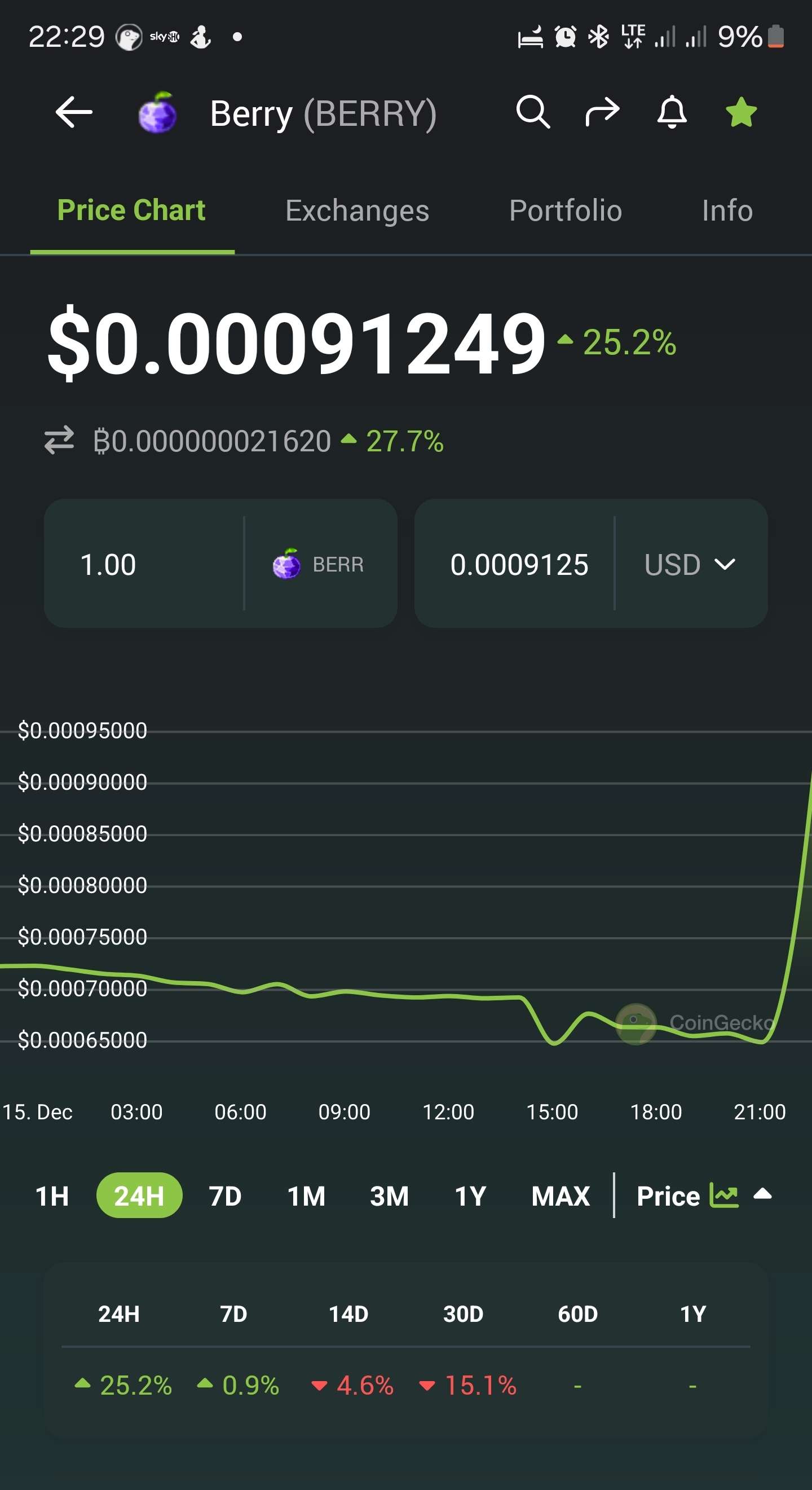Switch to the Exchanges tab
This screenshot has height=1490, width=812.
tap(357, 210)
